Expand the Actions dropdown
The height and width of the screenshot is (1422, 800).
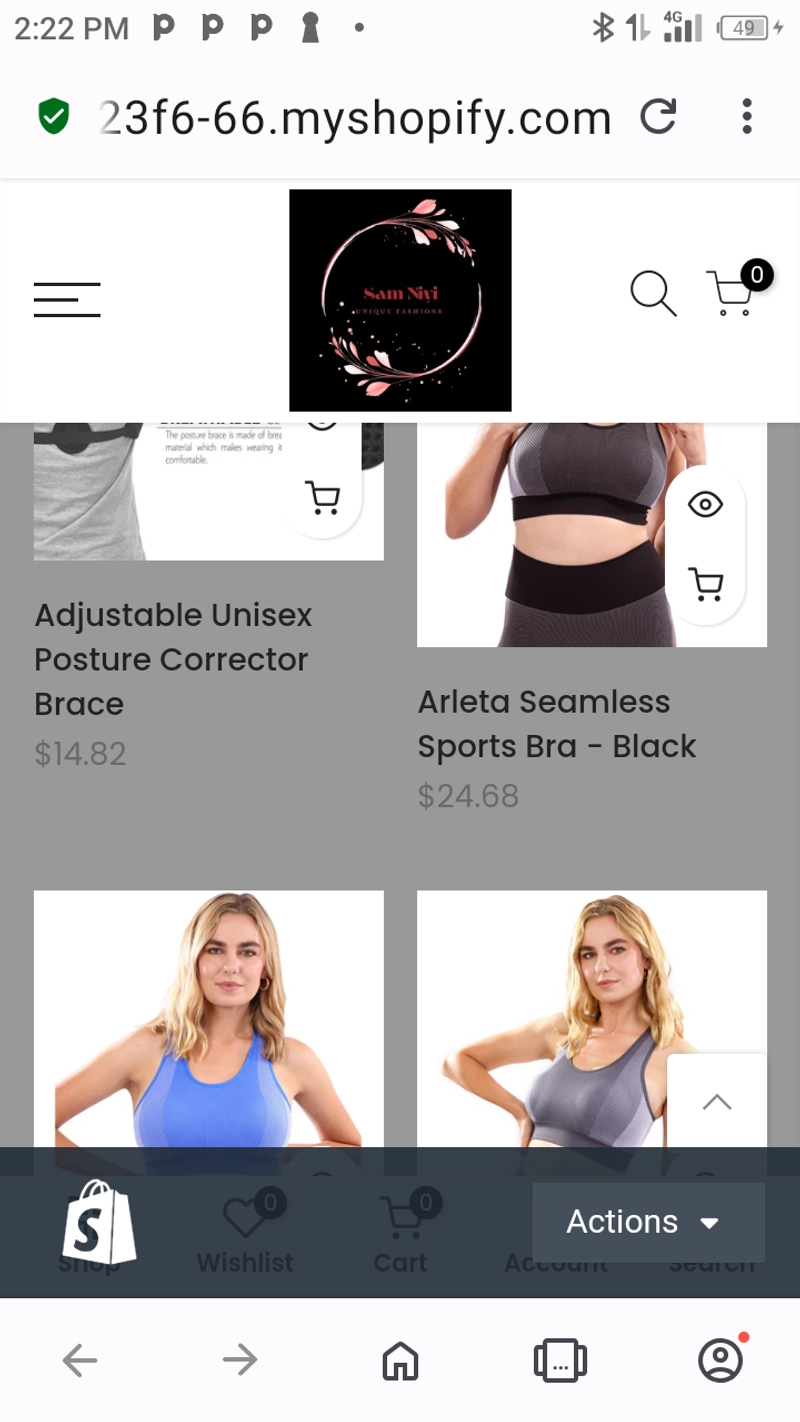pos(648,1222)
